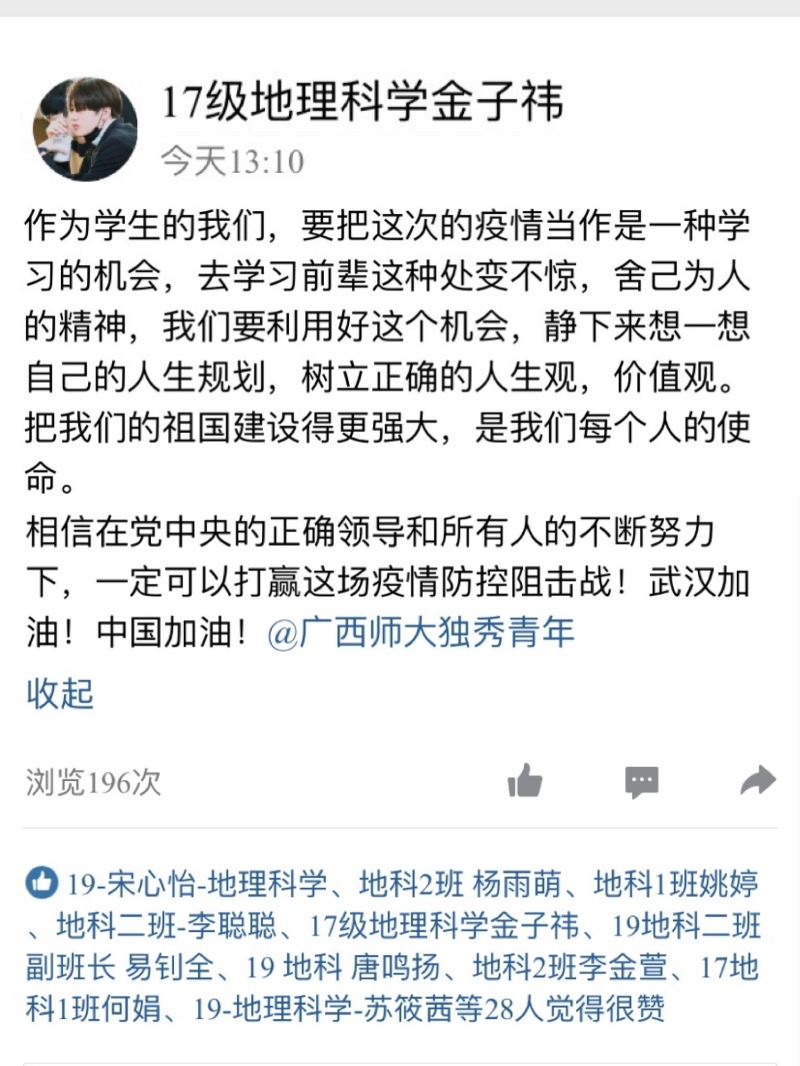Image resolution: width=800 pixels, height=1066 pixels.
Task: Open liker 19-宋心怡-地理科学
Action: pos(196,884)
